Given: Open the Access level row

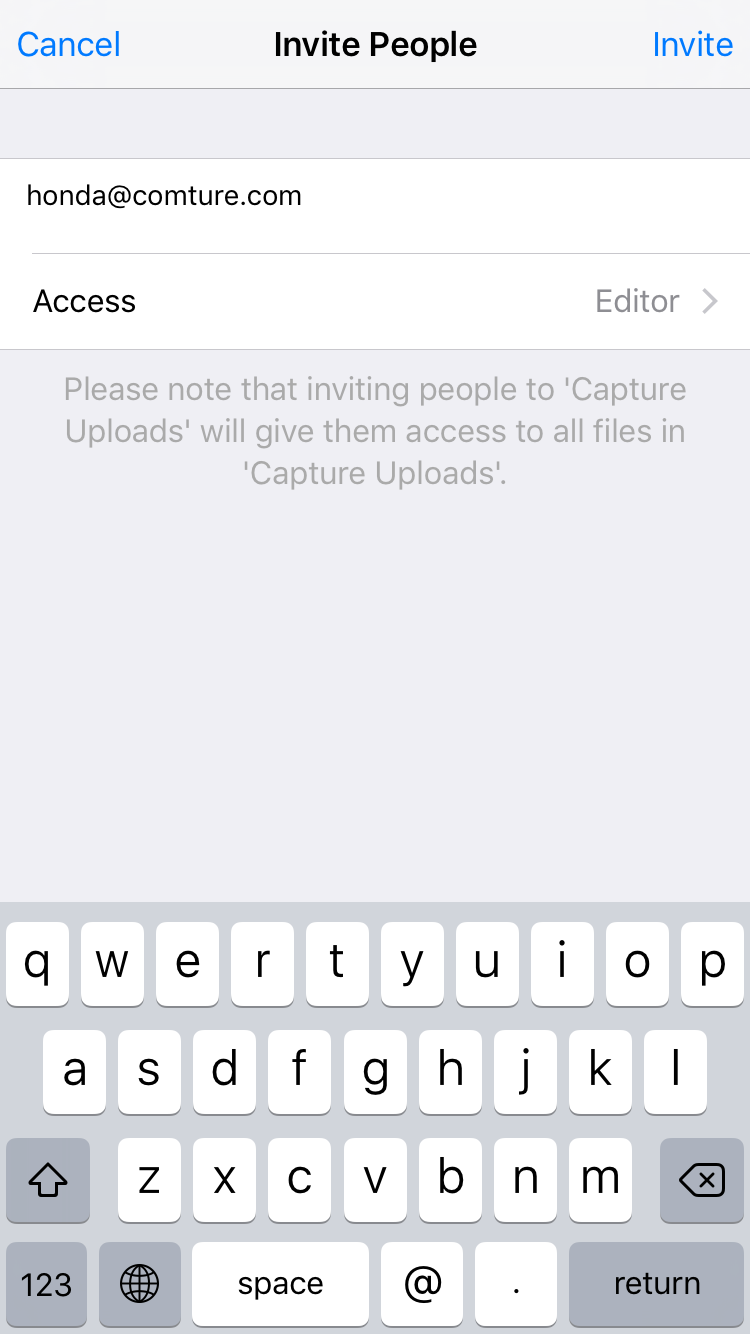Looking at the screenshot, I should click(375, 301).
